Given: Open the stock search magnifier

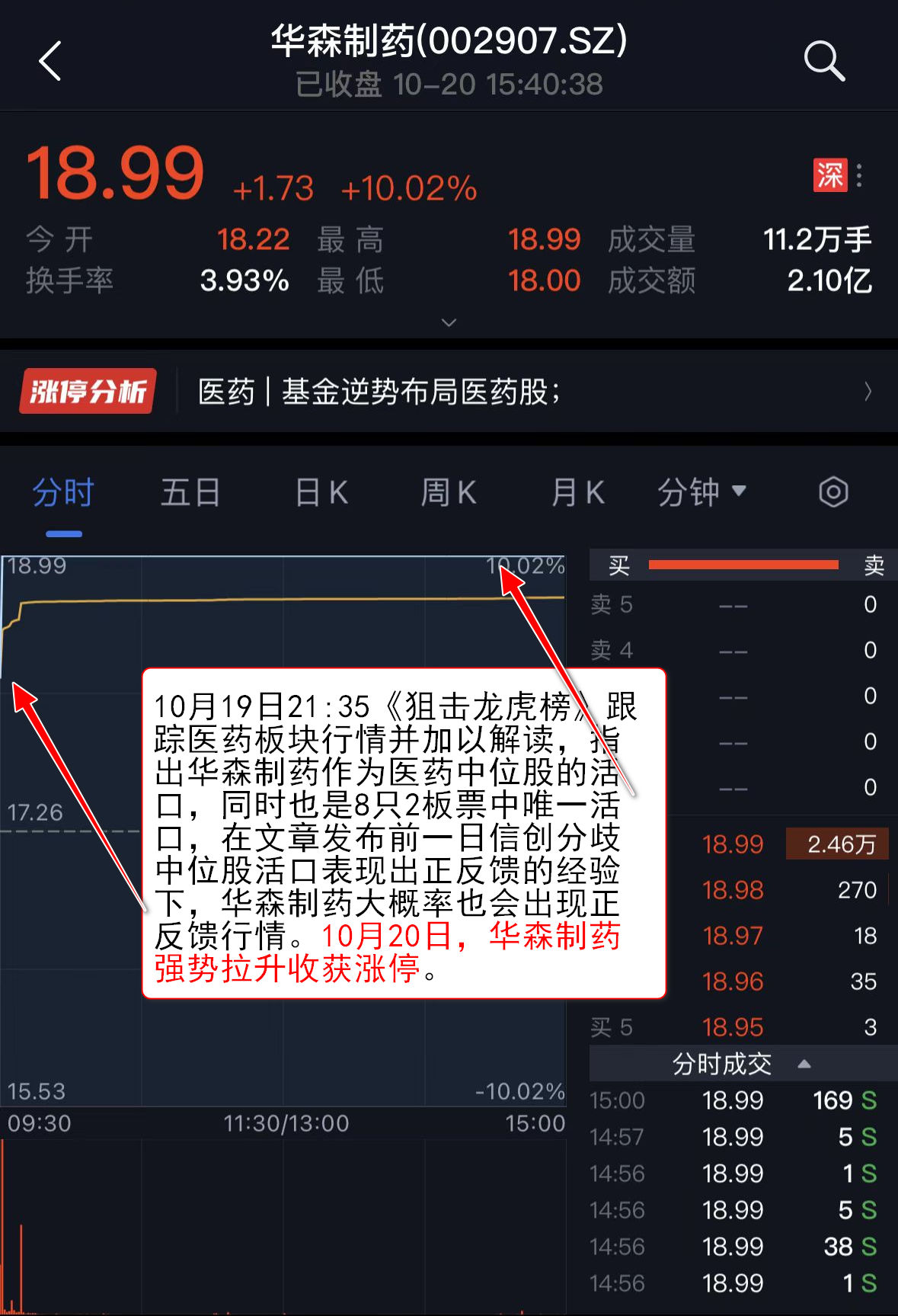Looking at the screenshot, I should 824,61.
